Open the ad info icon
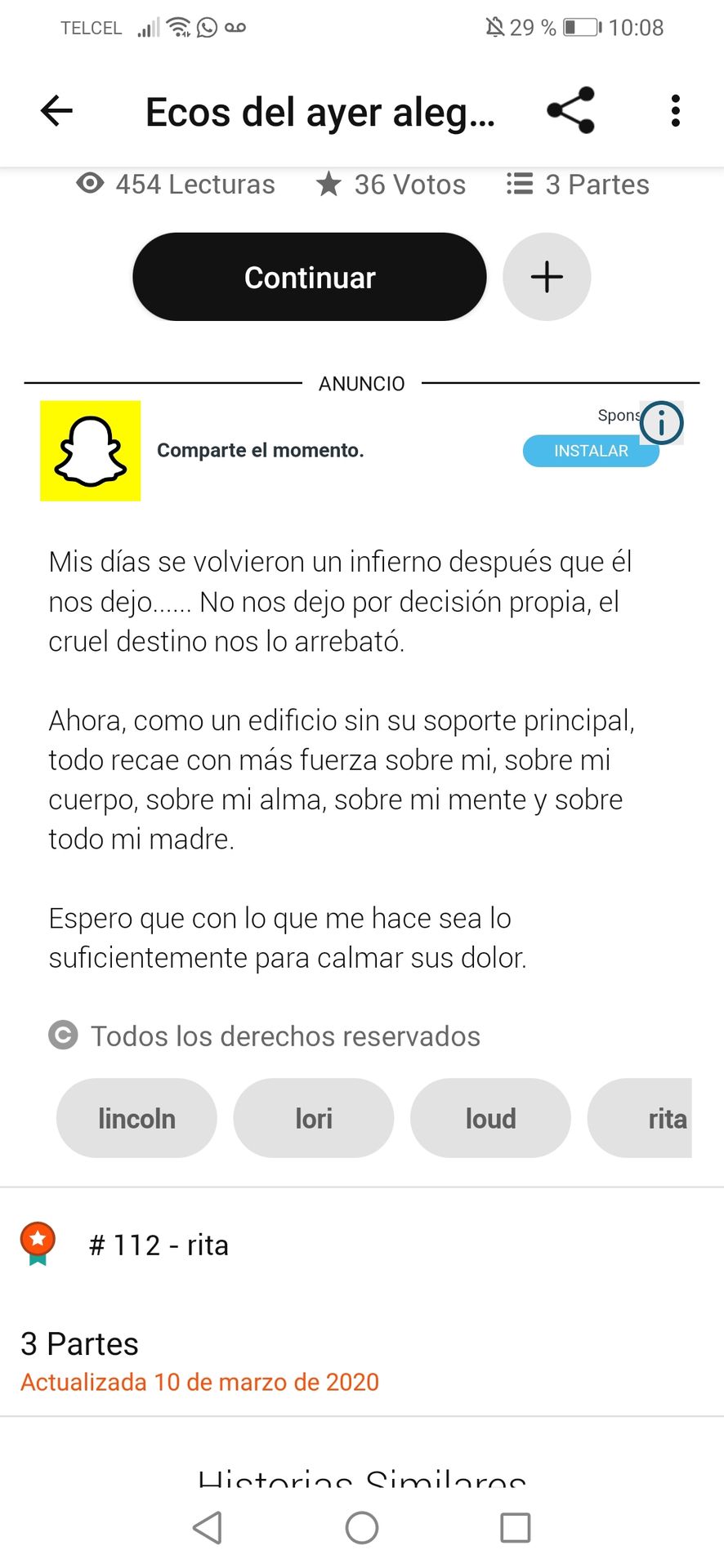This screenshot has height=1568, width=724. (661, 423)
